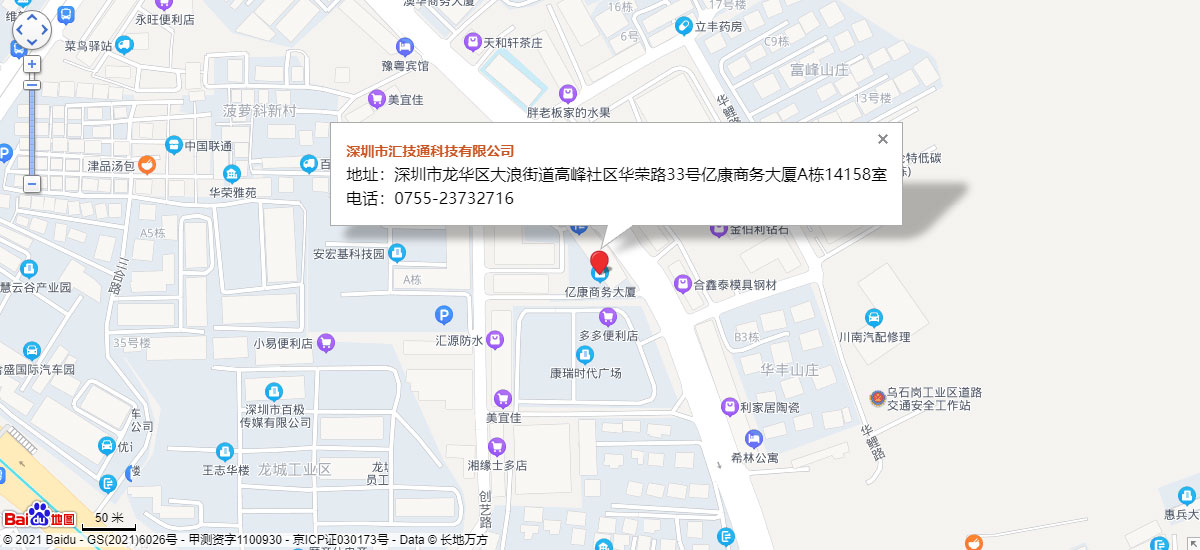Pan the map down with the arrow
Viewport: 1200px width, 550px height.
(32, 44)
